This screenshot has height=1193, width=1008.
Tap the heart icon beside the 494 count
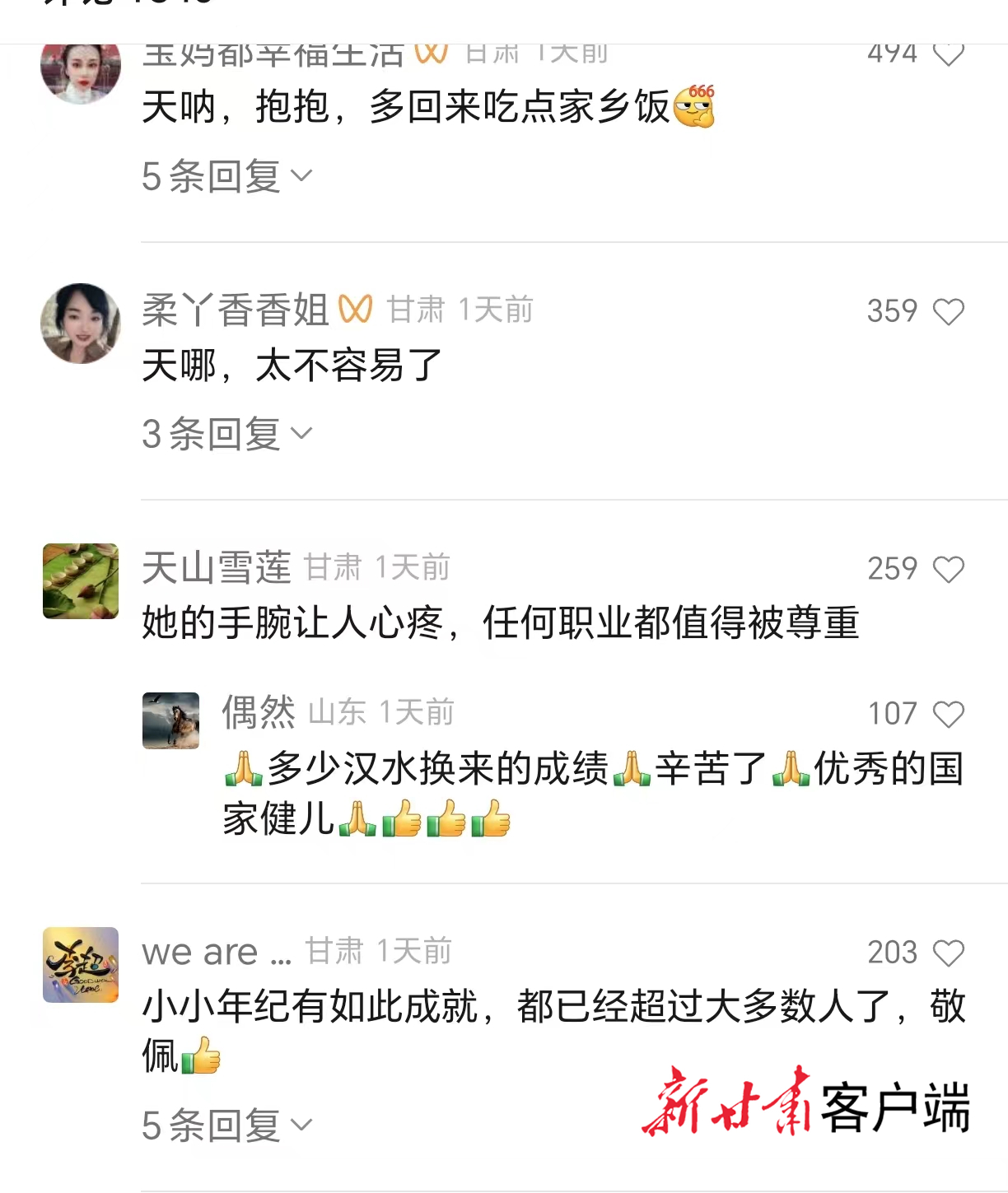pyautogui.click(x=949, y=54)
